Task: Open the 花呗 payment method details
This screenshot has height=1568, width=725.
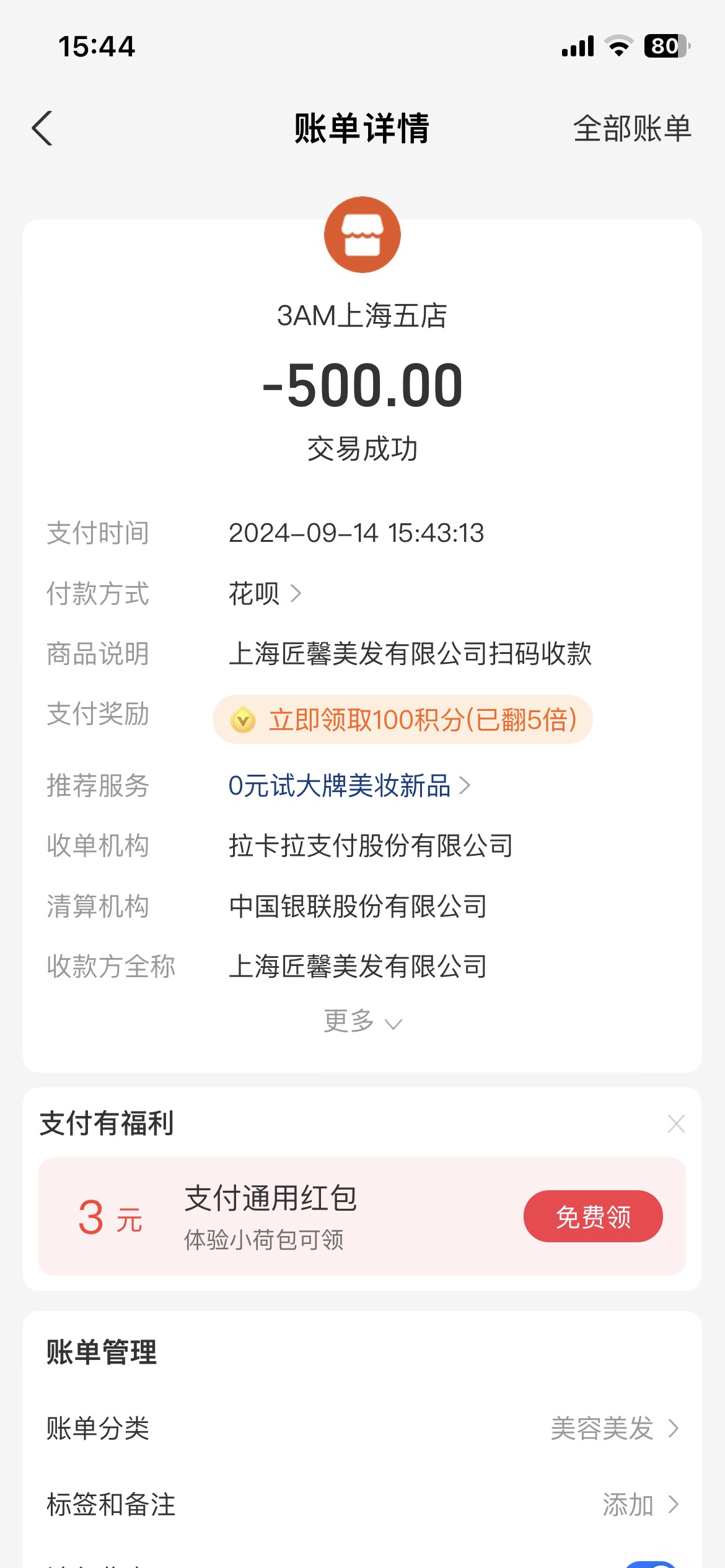Action: (265, 593)
